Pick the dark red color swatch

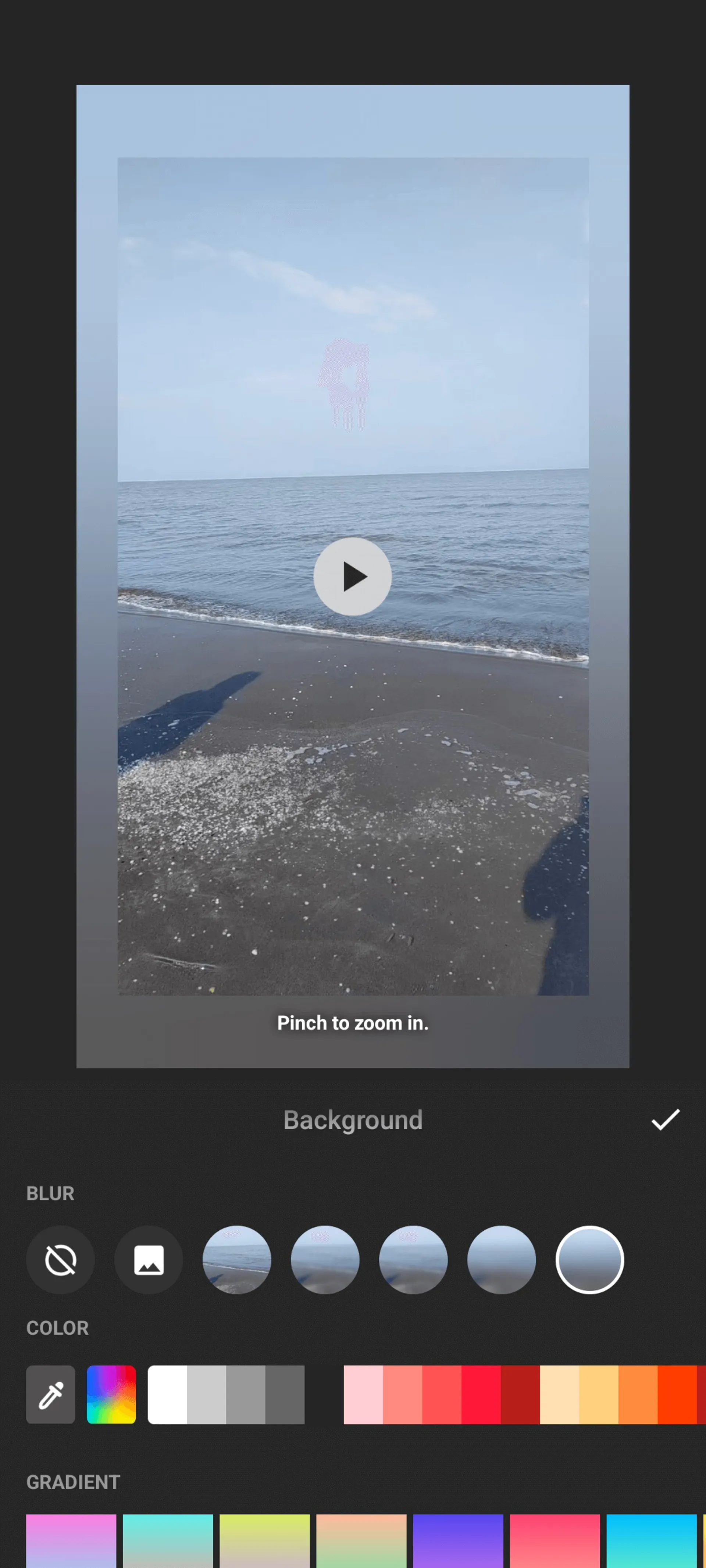(520, 1394)
